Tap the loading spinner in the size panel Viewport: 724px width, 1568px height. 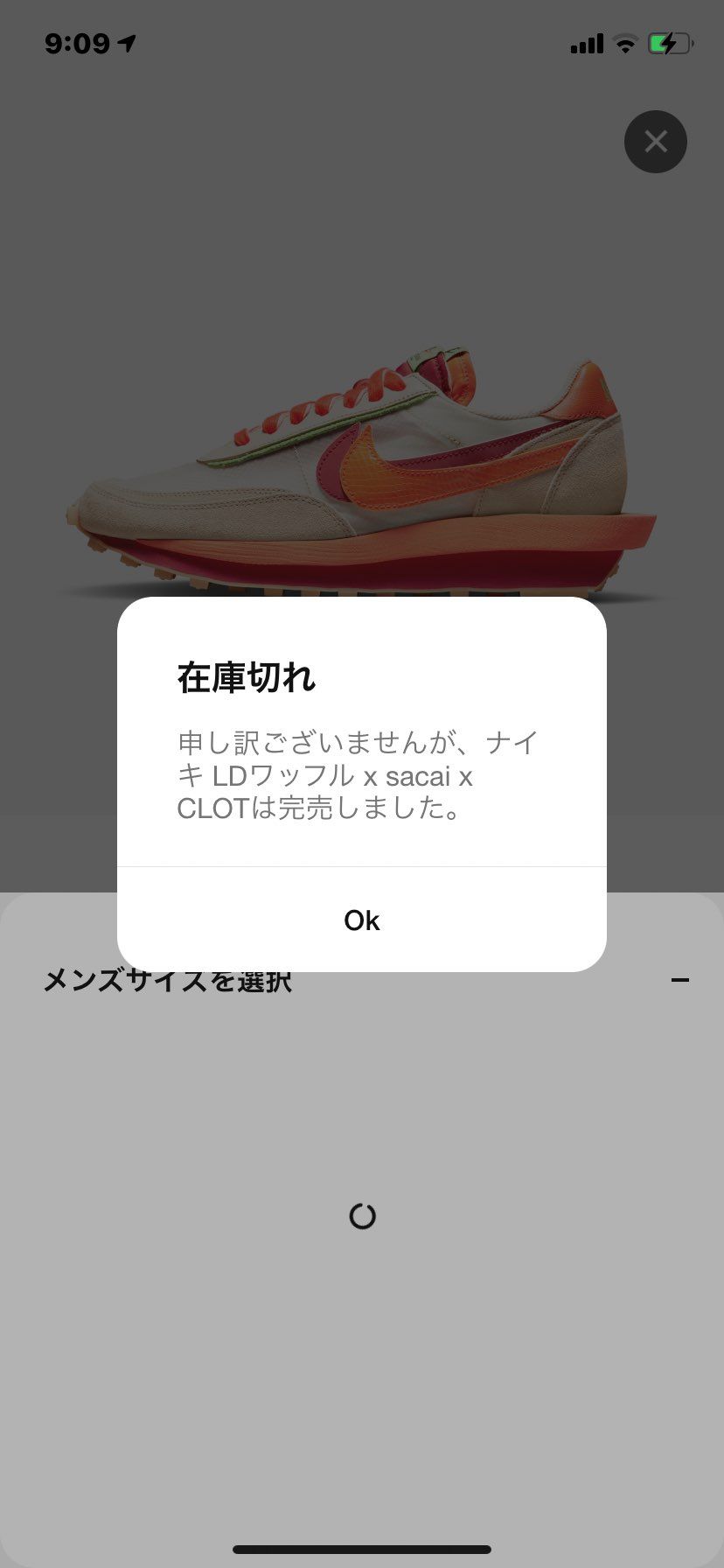click(361, 1215)
